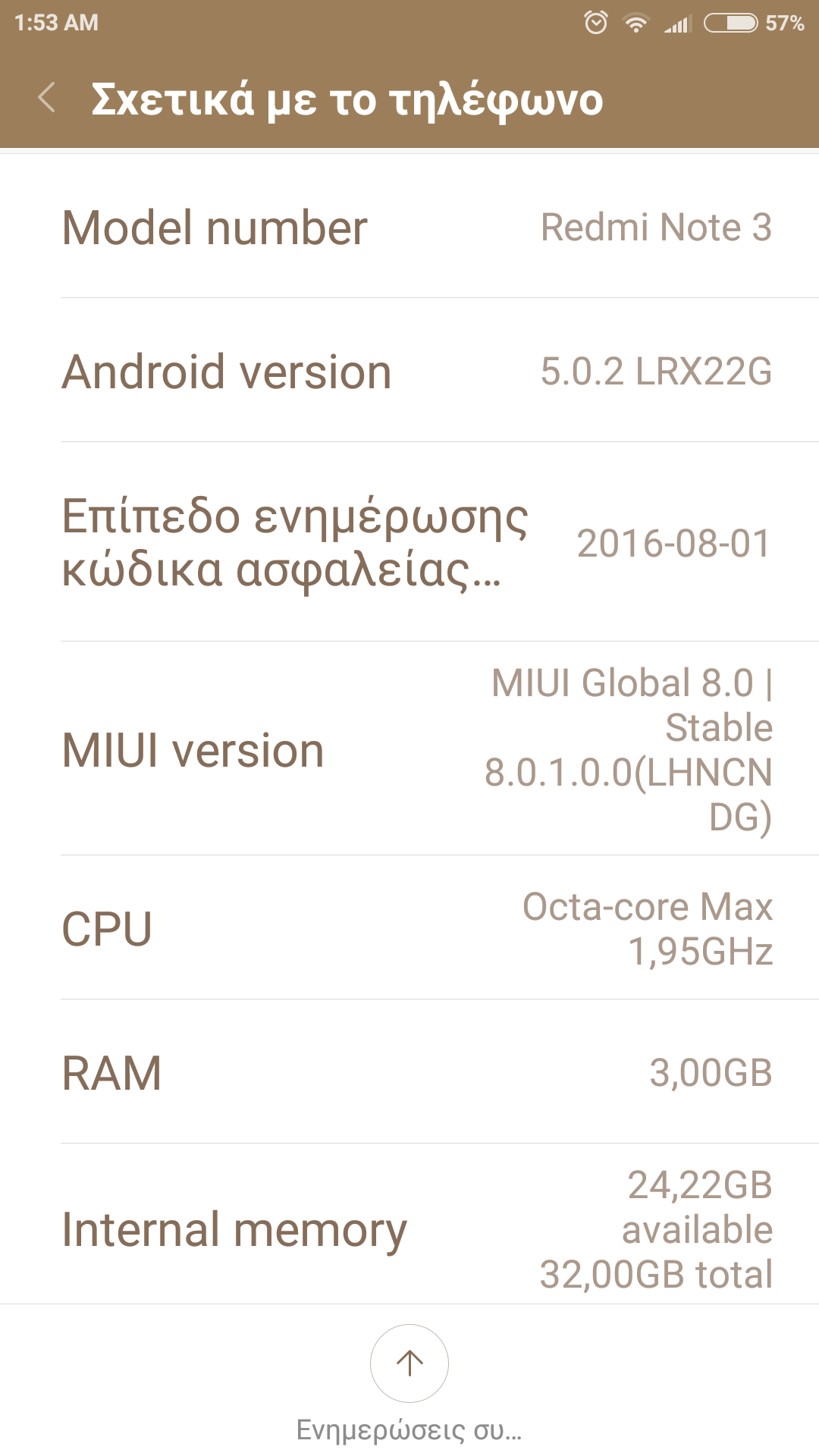Open the Internal memory row
The image size is (819, 1456).
pos(409,1227)
